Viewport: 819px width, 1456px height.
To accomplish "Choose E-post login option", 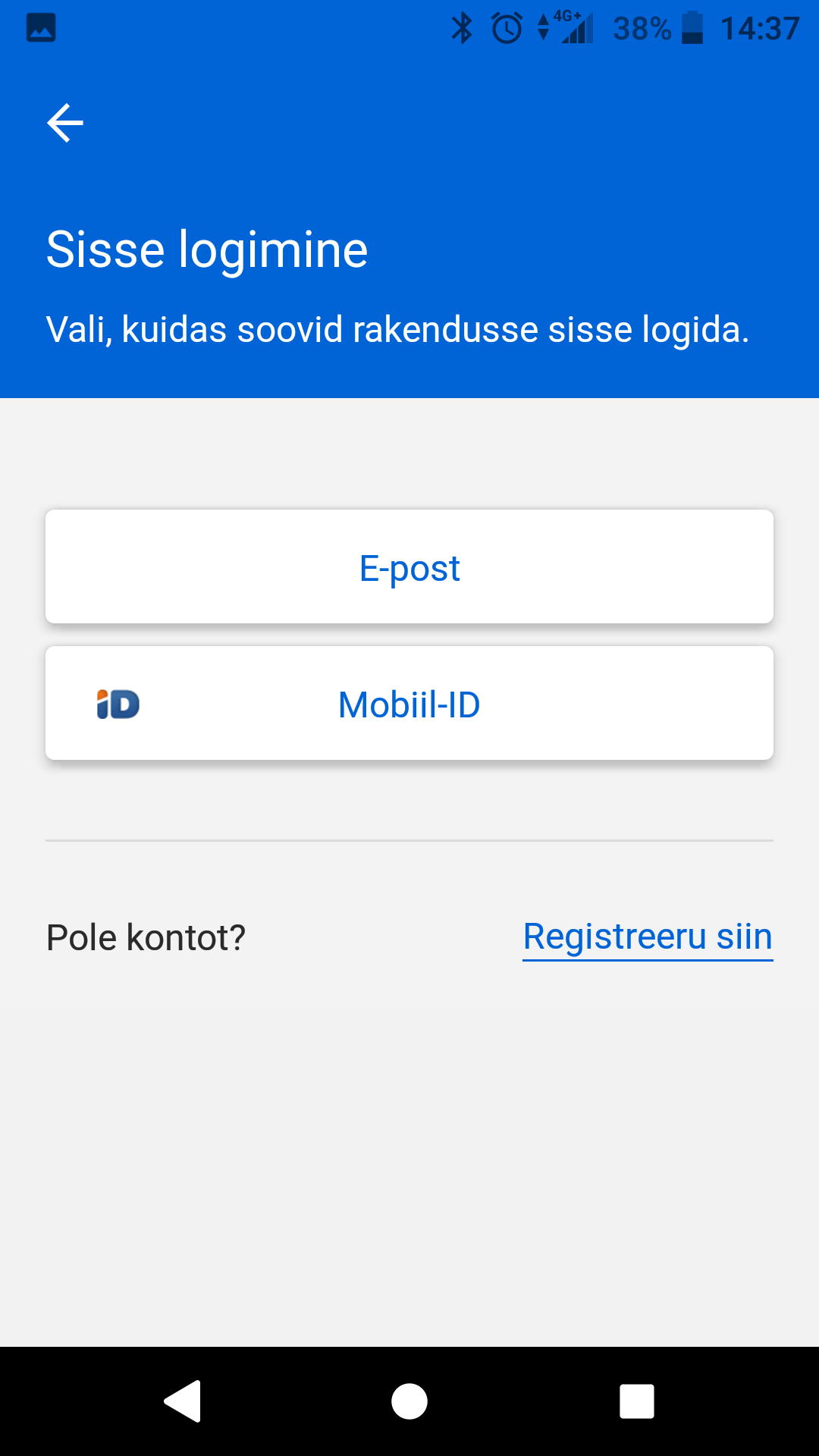I will (x=409, y=566).
